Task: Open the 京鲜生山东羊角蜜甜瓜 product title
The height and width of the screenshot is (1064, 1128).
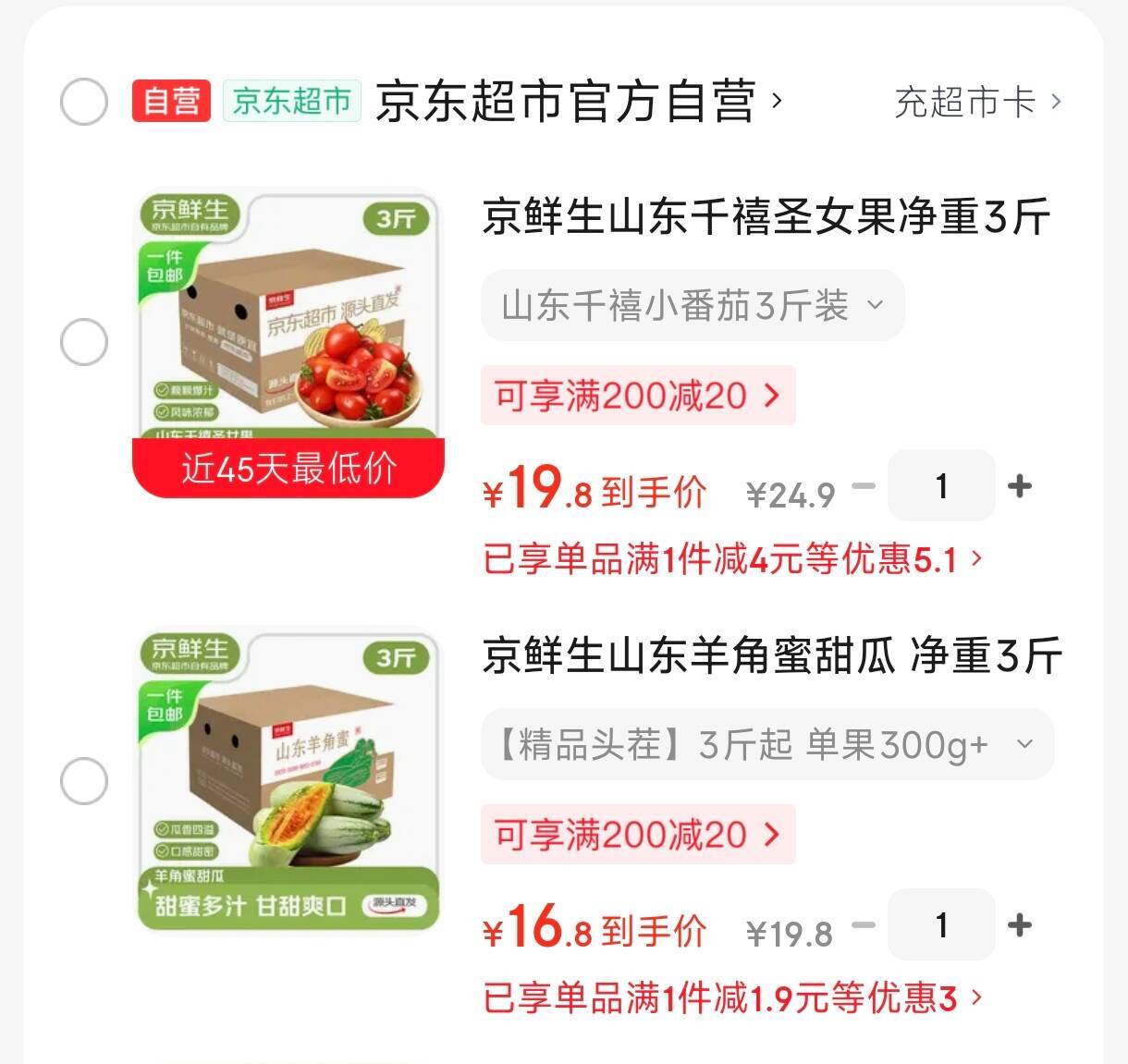Action: 771,656
